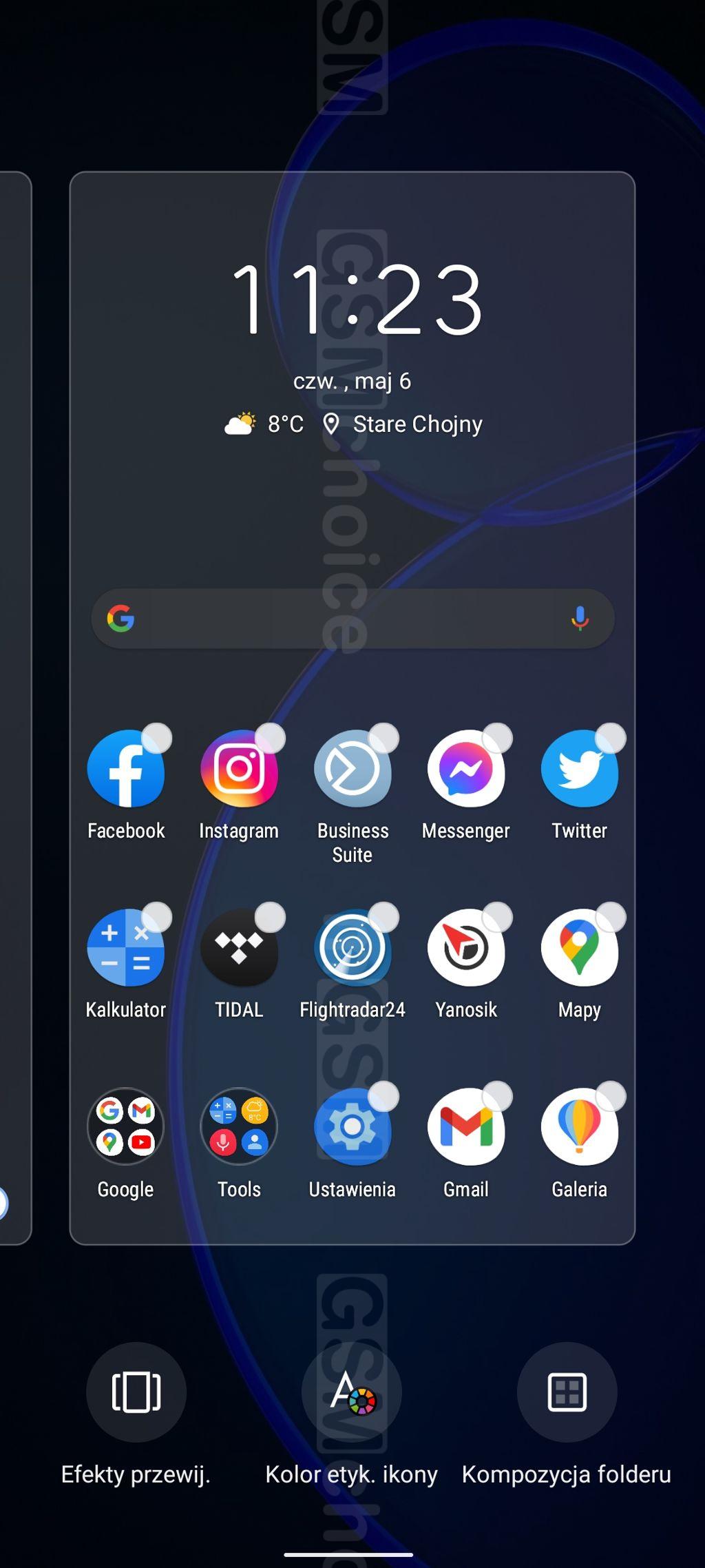Select the Ustawienia app icon
Viewport: 705px width, 1568px height.
coord(352,1126)
